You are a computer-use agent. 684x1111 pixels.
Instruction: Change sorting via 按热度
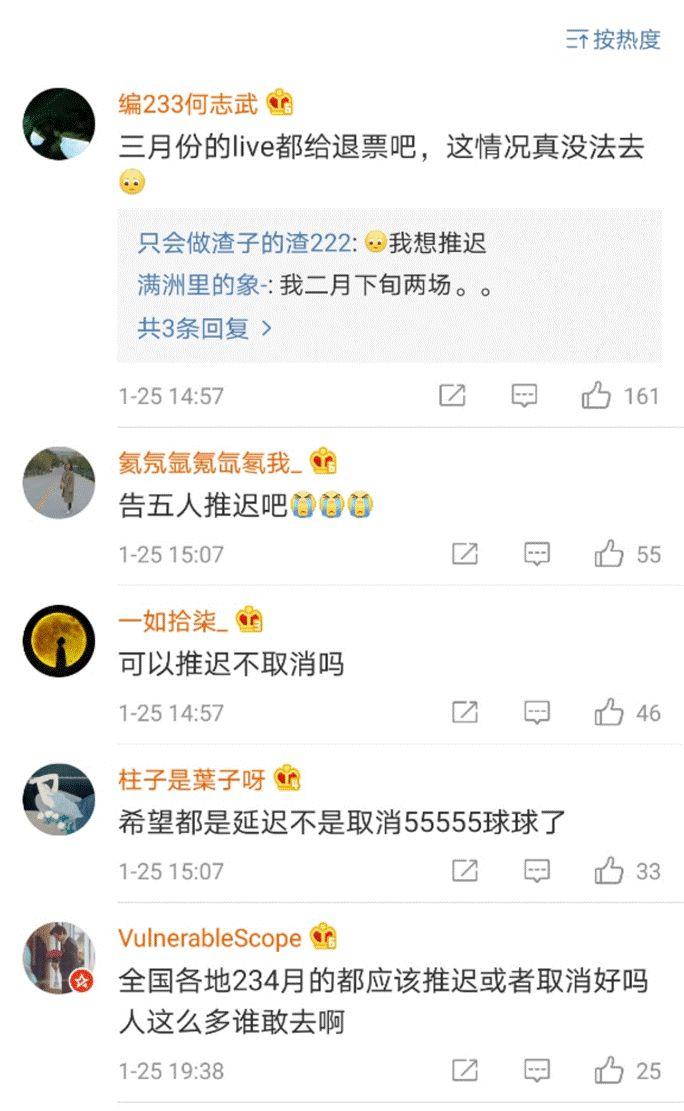(x=614, y=39)
